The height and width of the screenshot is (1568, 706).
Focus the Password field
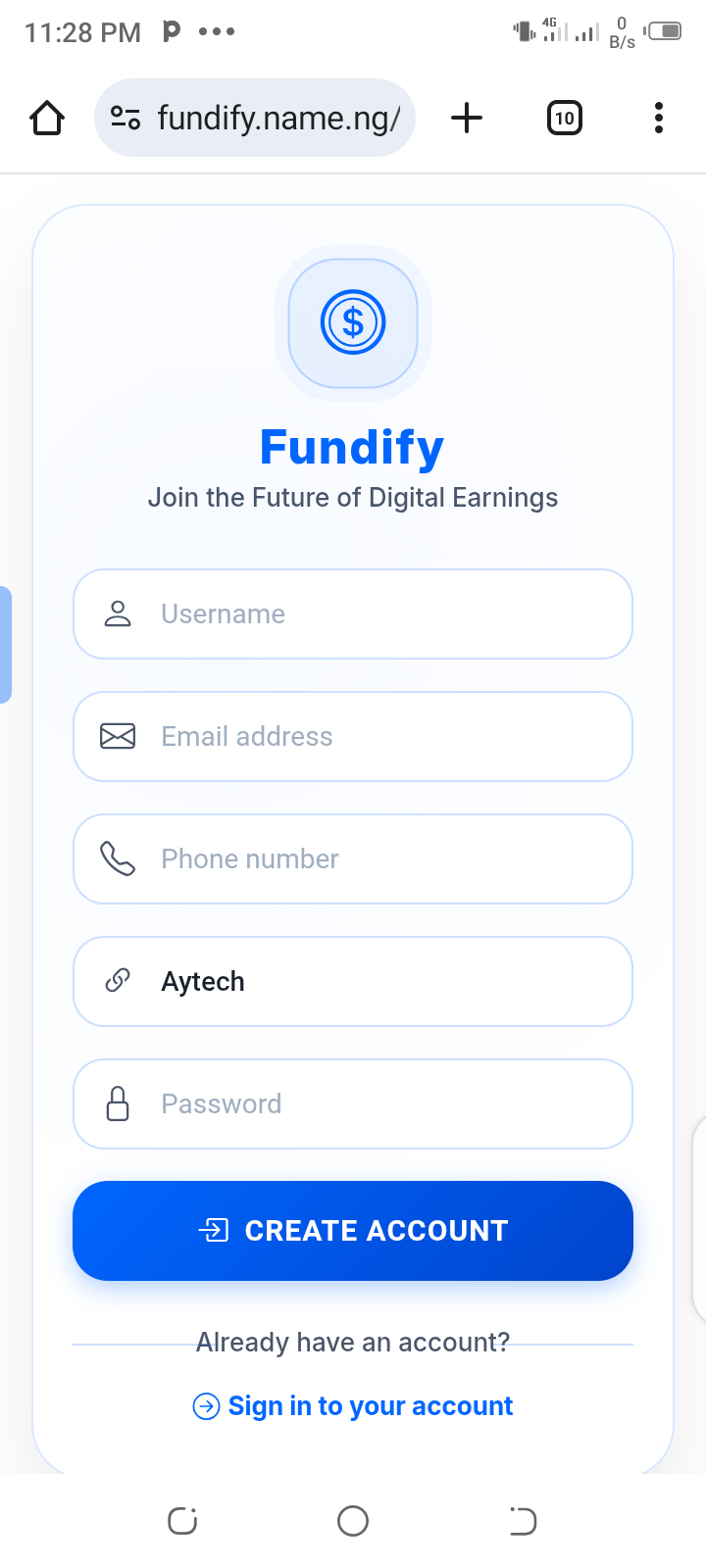(x=353, y=1104)
